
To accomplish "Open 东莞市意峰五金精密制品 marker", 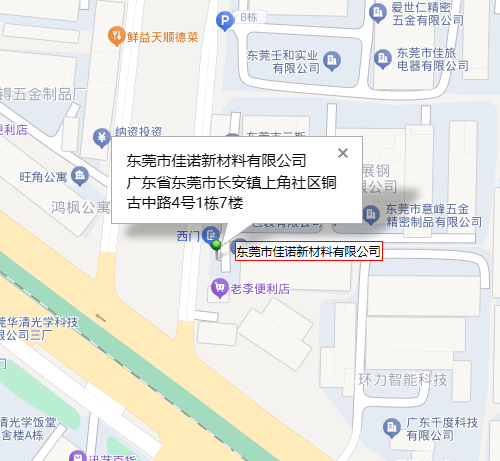I will pyautogui.click(x=371, y=214).
